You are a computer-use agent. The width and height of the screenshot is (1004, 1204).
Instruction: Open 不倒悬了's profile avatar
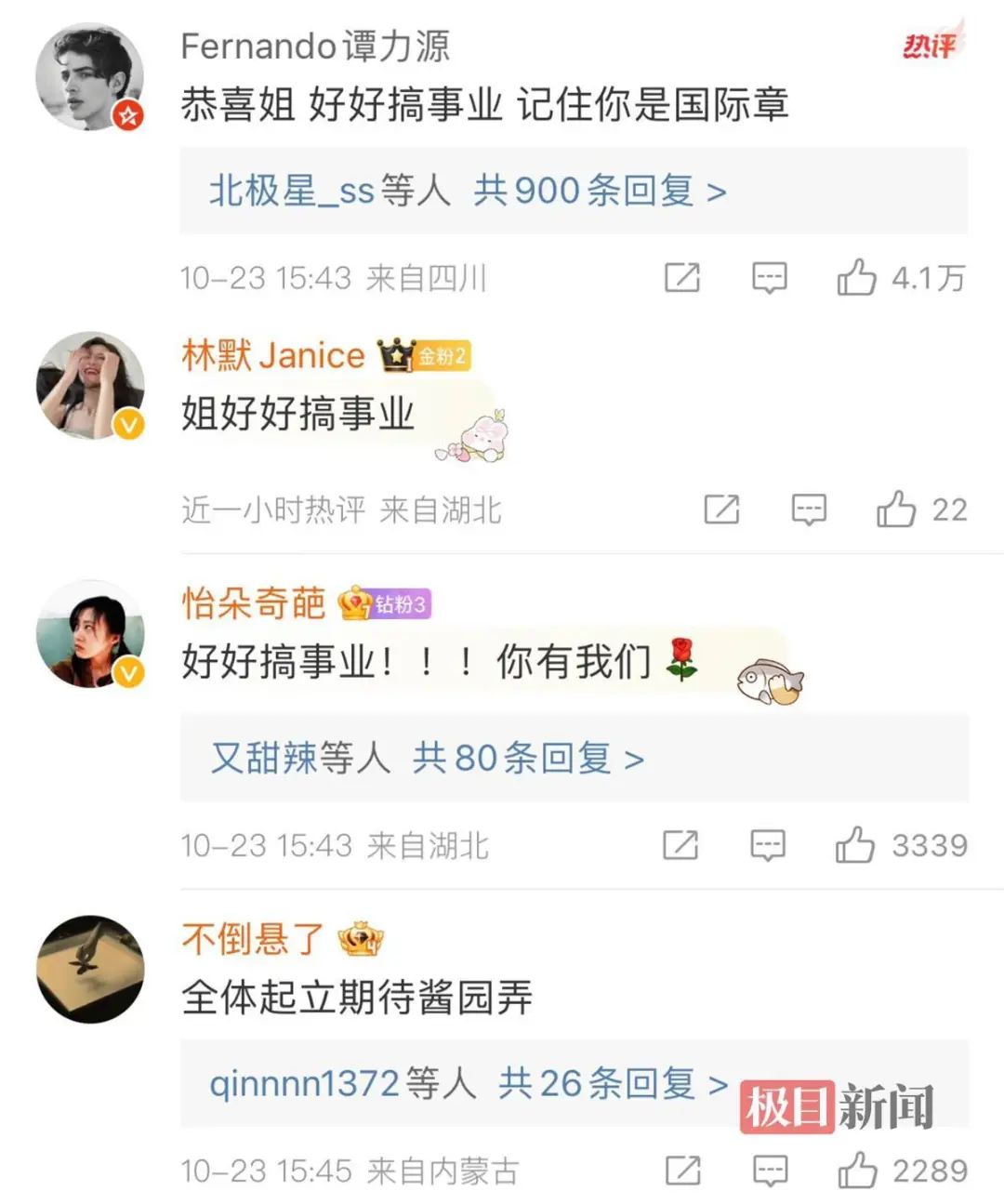click(x=89, y=969)
